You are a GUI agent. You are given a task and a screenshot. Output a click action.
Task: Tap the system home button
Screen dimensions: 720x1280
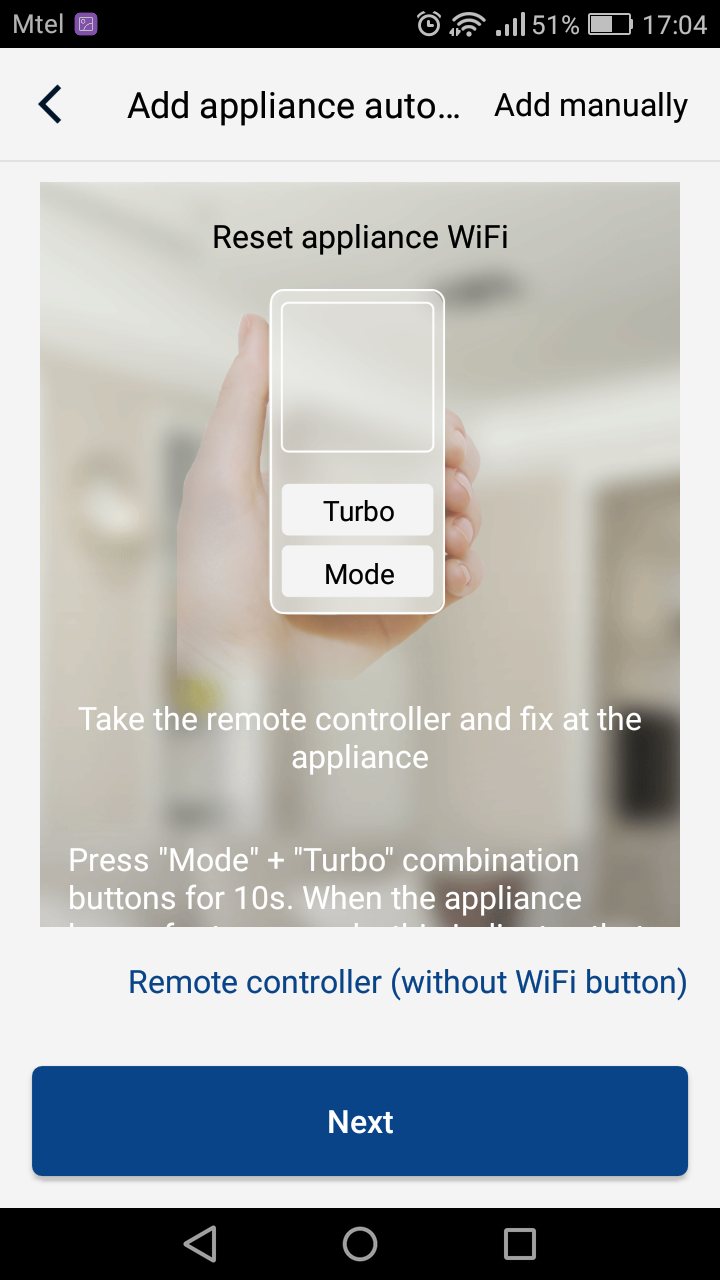click(x=360, y=1243)
